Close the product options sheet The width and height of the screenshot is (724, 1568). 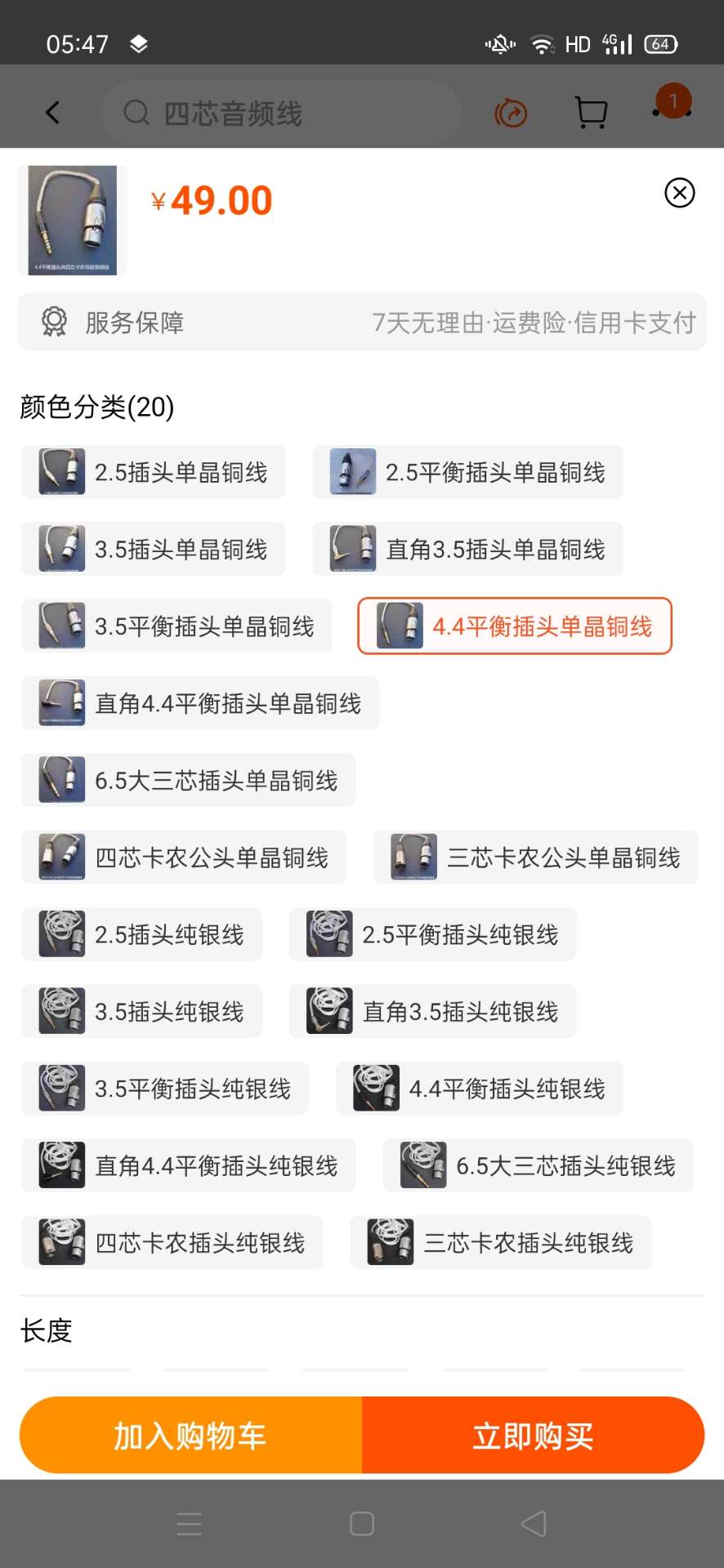pos(679,193)
